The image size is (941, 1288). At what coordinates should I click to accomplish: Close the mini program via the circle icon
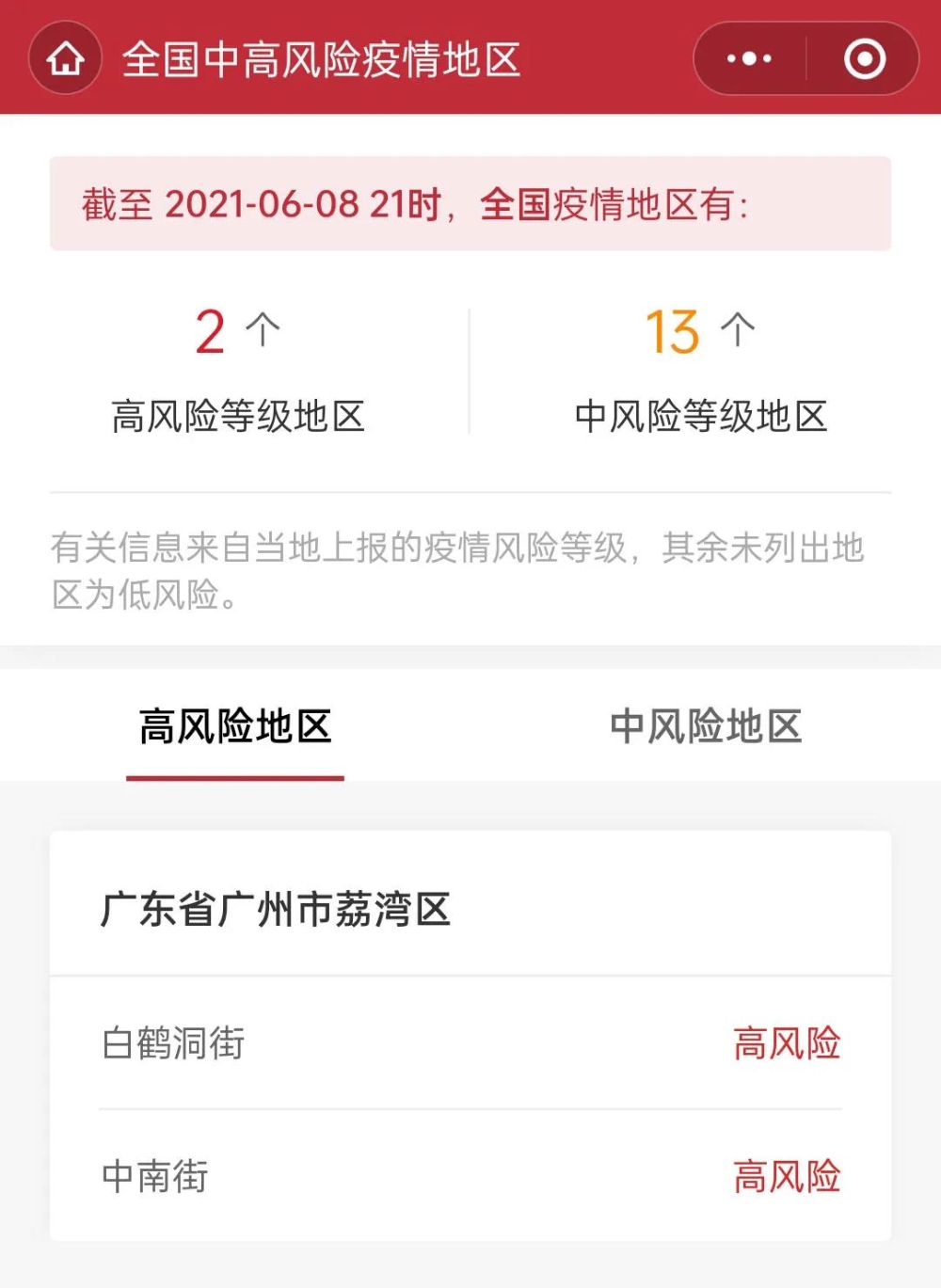click(864, 59)
